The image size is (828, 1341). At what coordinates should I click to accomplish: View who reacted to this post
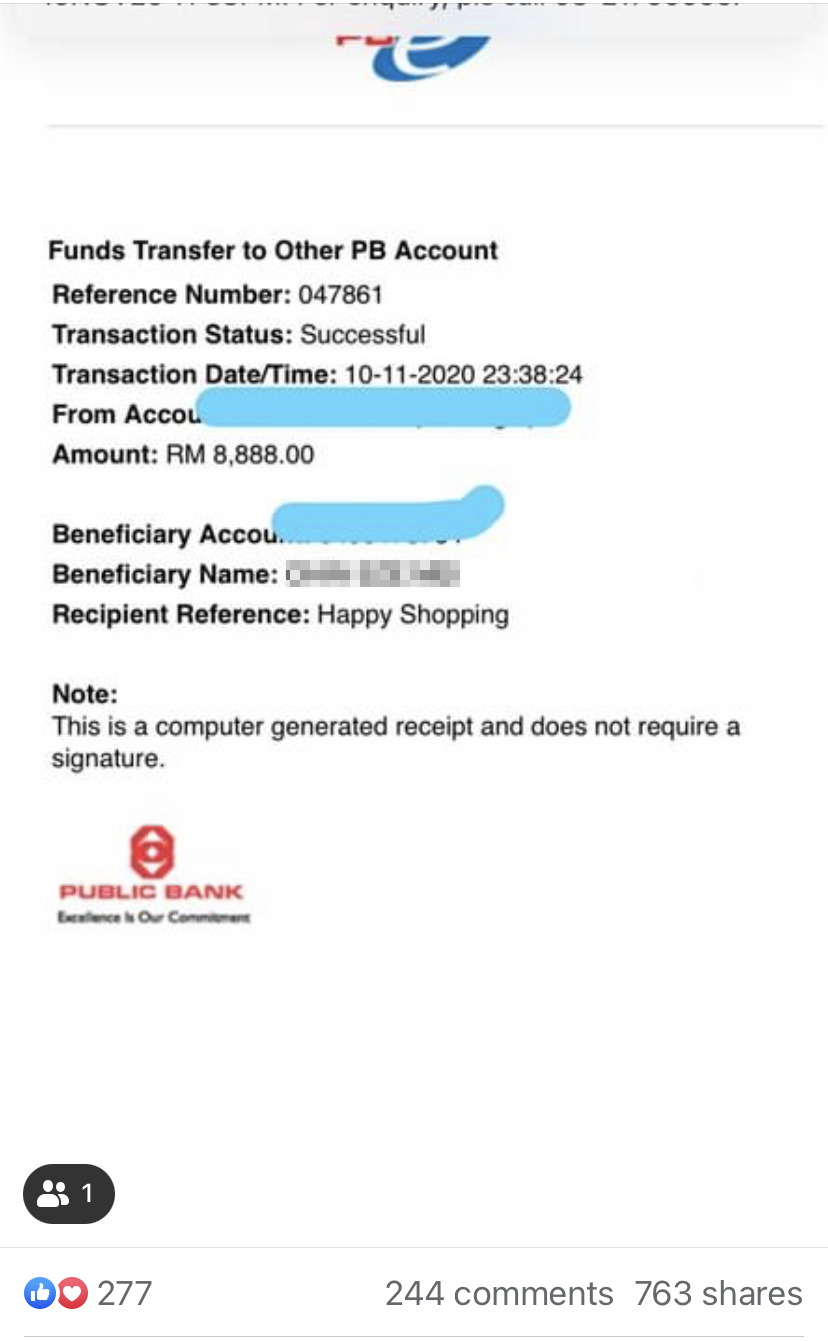coord(88,1293)
